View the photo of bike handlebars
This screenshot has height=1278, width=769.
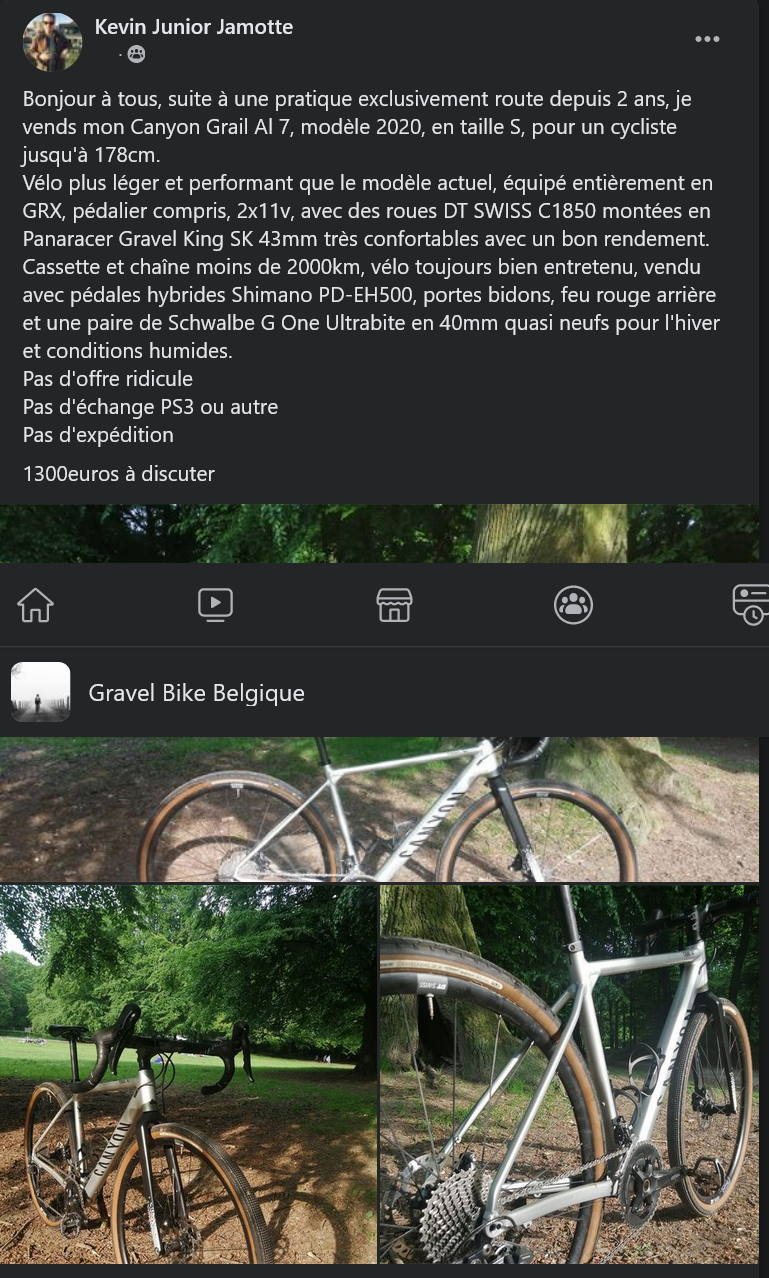pos(188,1073)
